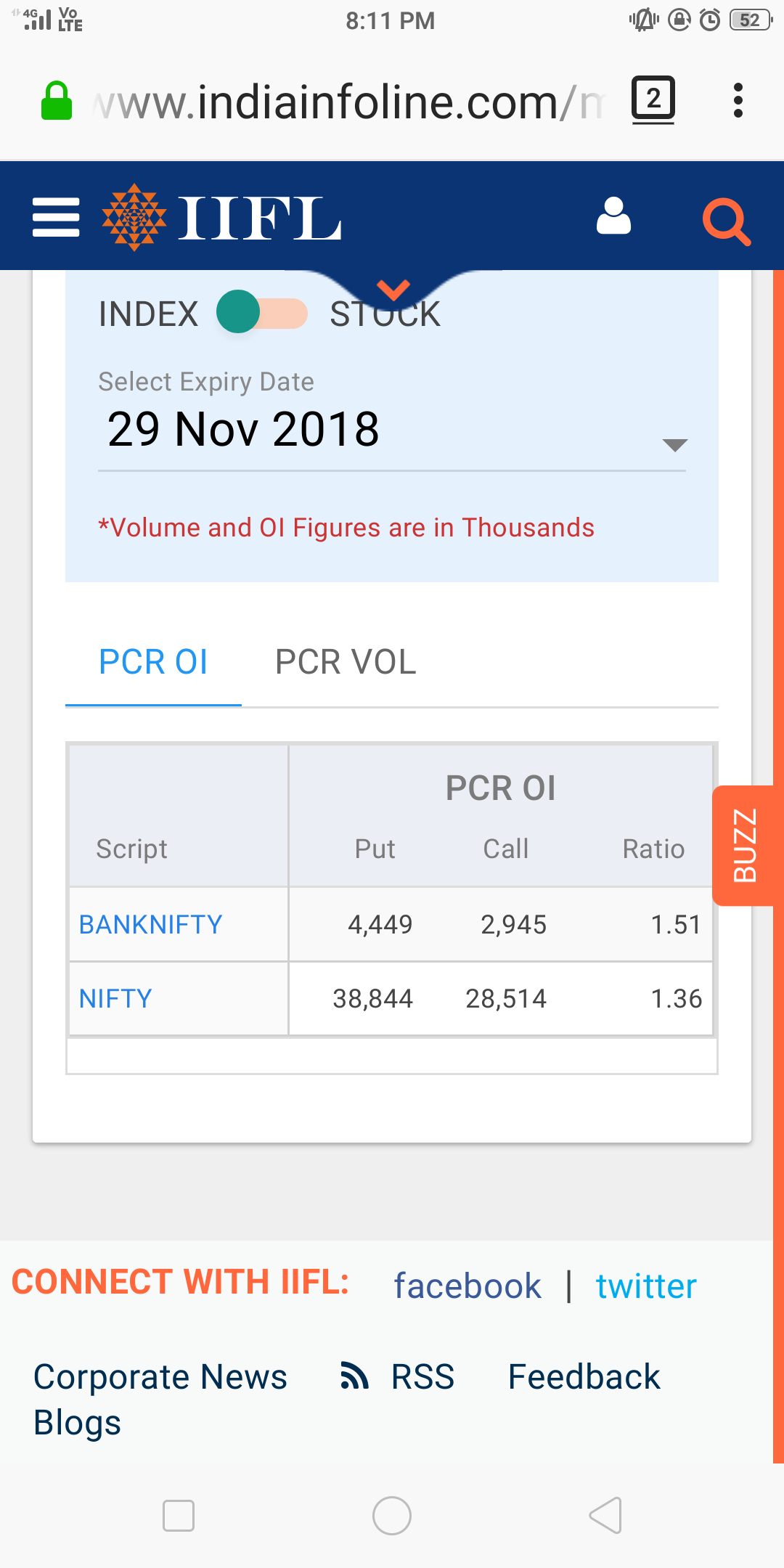Expand the orange header chevron
The image size is (784, 1568).
pos(393,290)
